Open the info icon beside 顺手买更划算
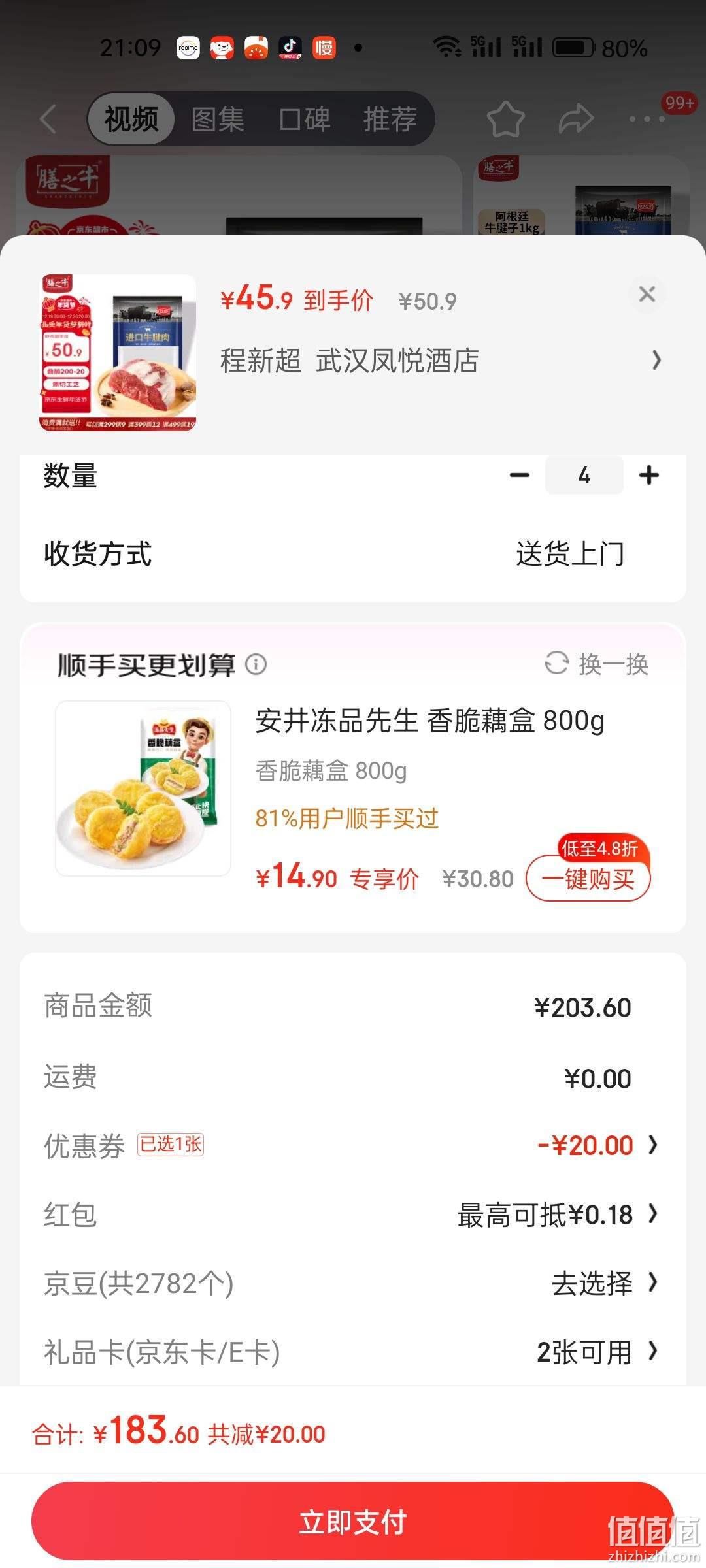 [256, 664]
